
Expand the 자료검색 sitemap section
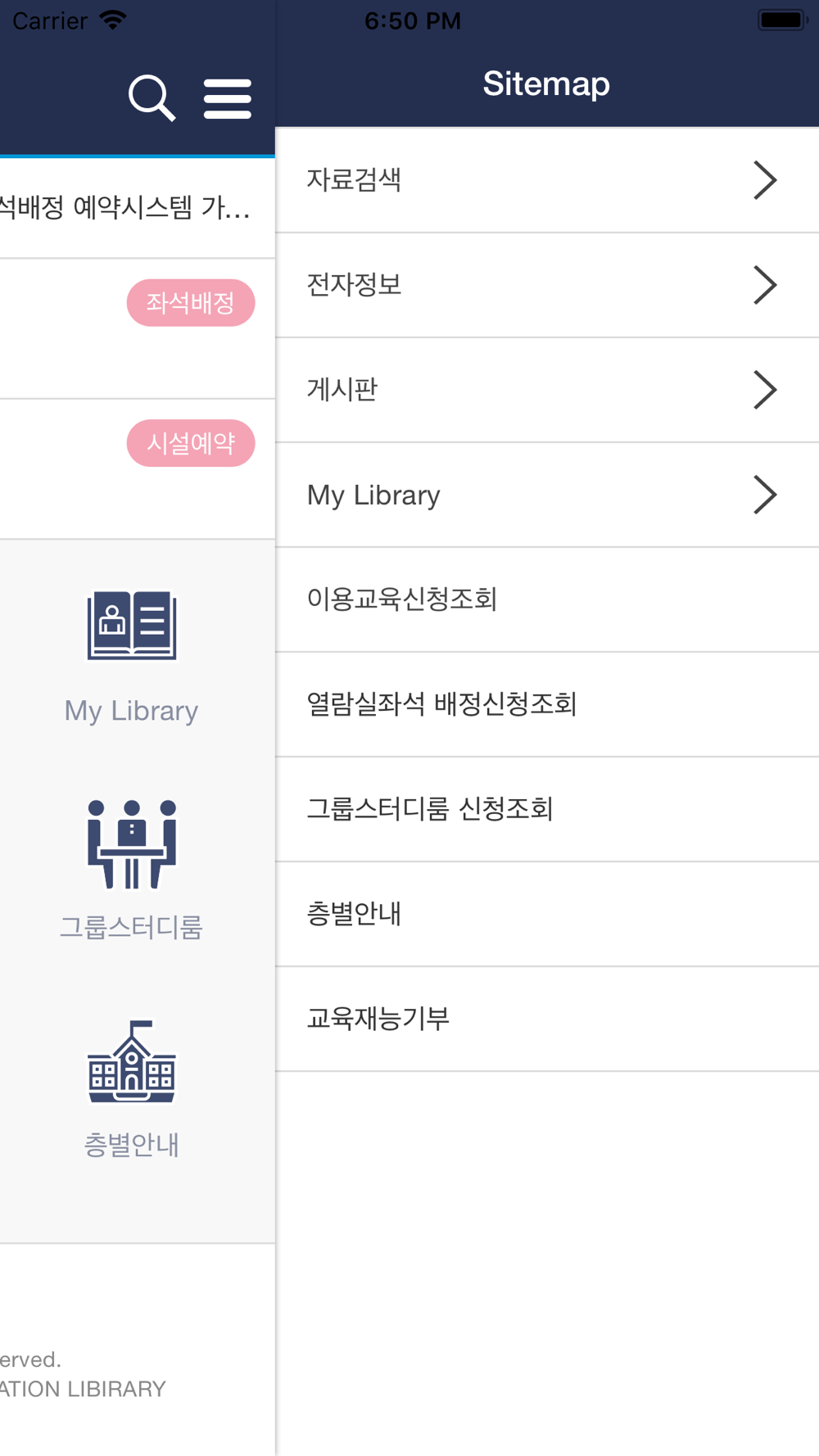coord(547,180)
